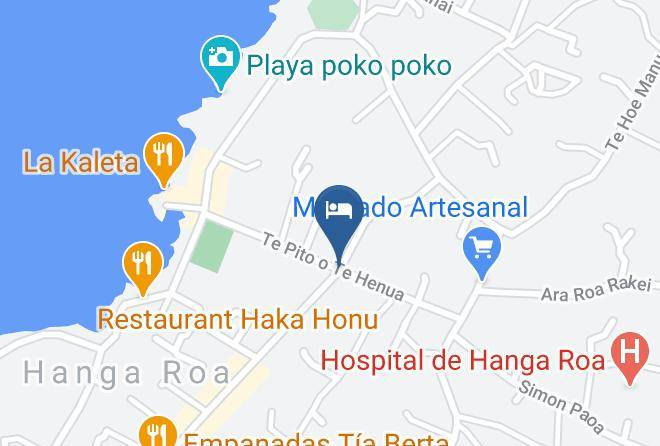Select the Hospital de Hanga Roa pin

pyautogui.click(x=630, y=358)
